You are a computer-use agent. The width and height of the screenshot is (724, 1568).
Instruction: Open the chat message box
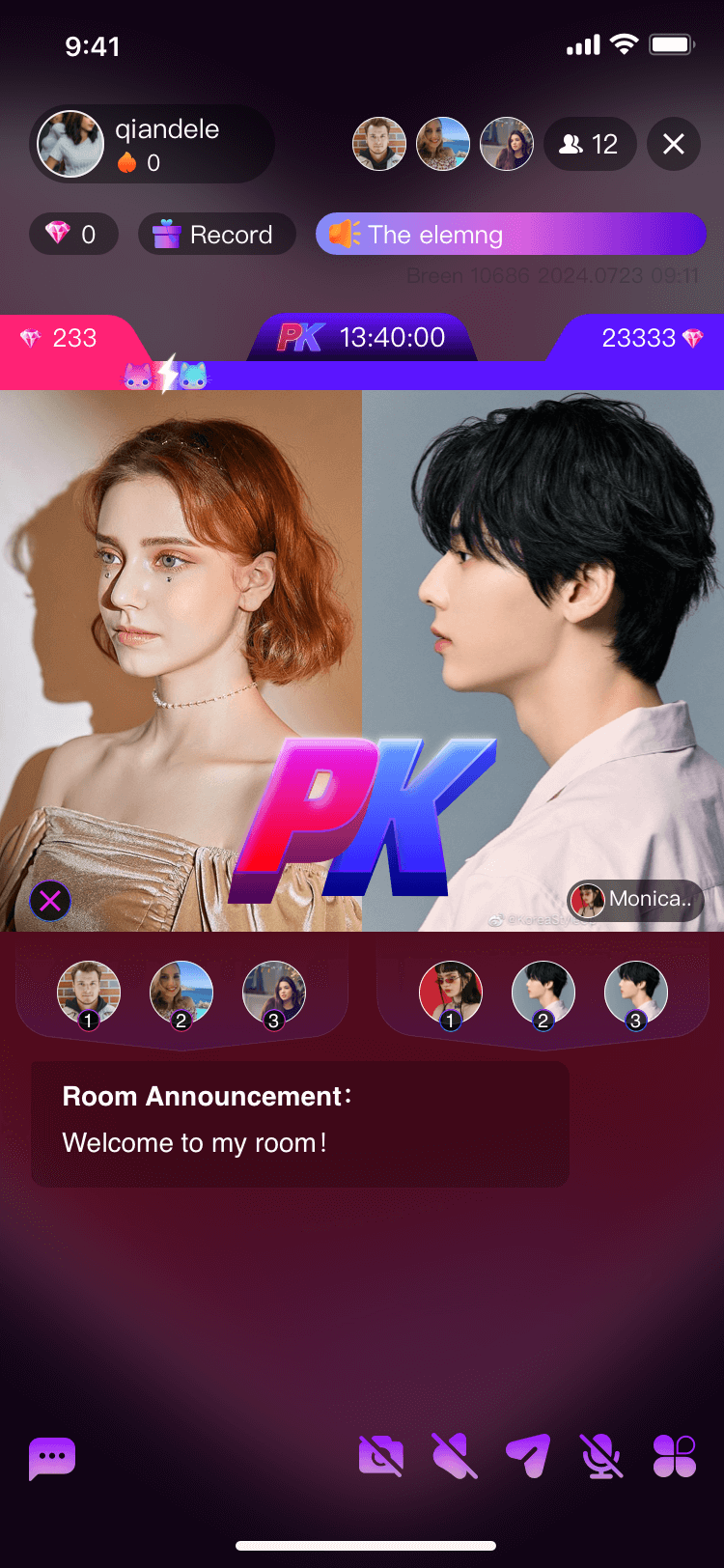[52, 1458]
